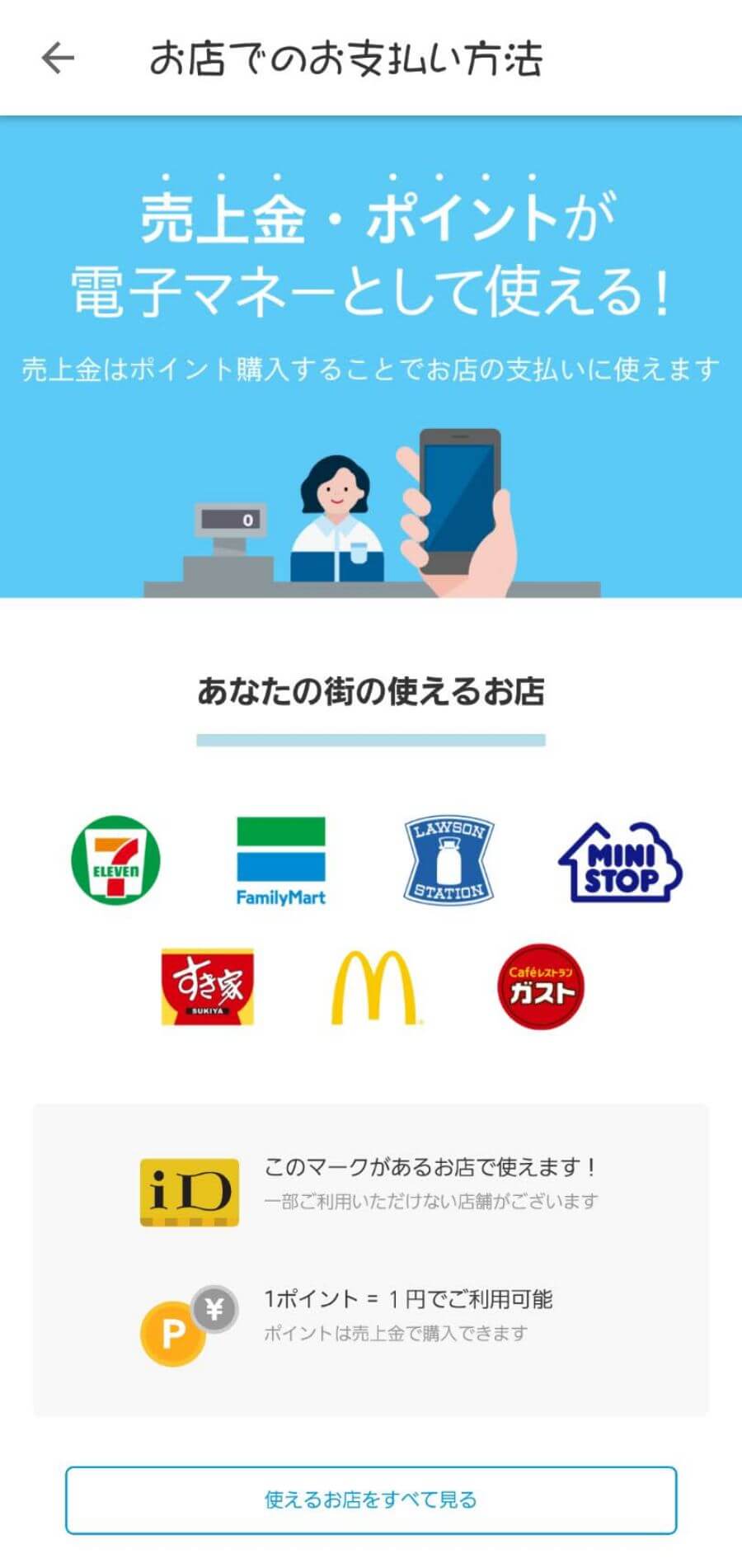
Task: Go back using the arrow icon
Action: pos(58,59)
